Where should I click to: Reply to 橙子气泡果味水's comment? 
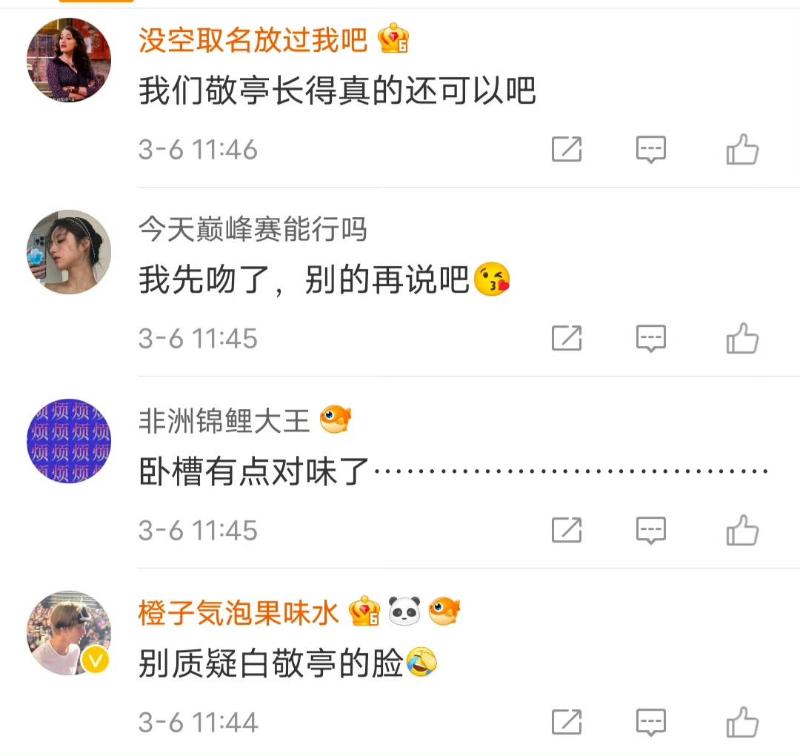pos(651,721)
